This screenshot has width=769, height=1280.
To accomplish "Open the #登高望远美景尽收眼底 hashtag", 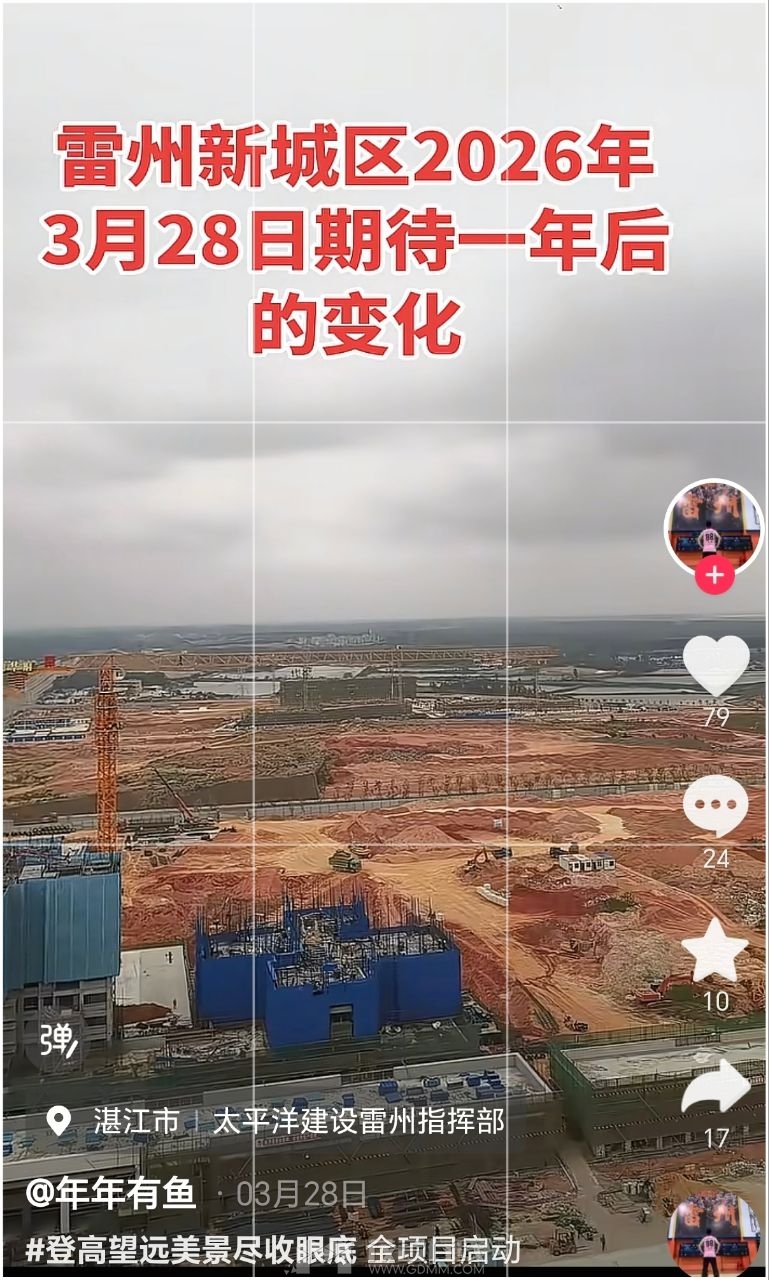I will (x=190, y=1249).
